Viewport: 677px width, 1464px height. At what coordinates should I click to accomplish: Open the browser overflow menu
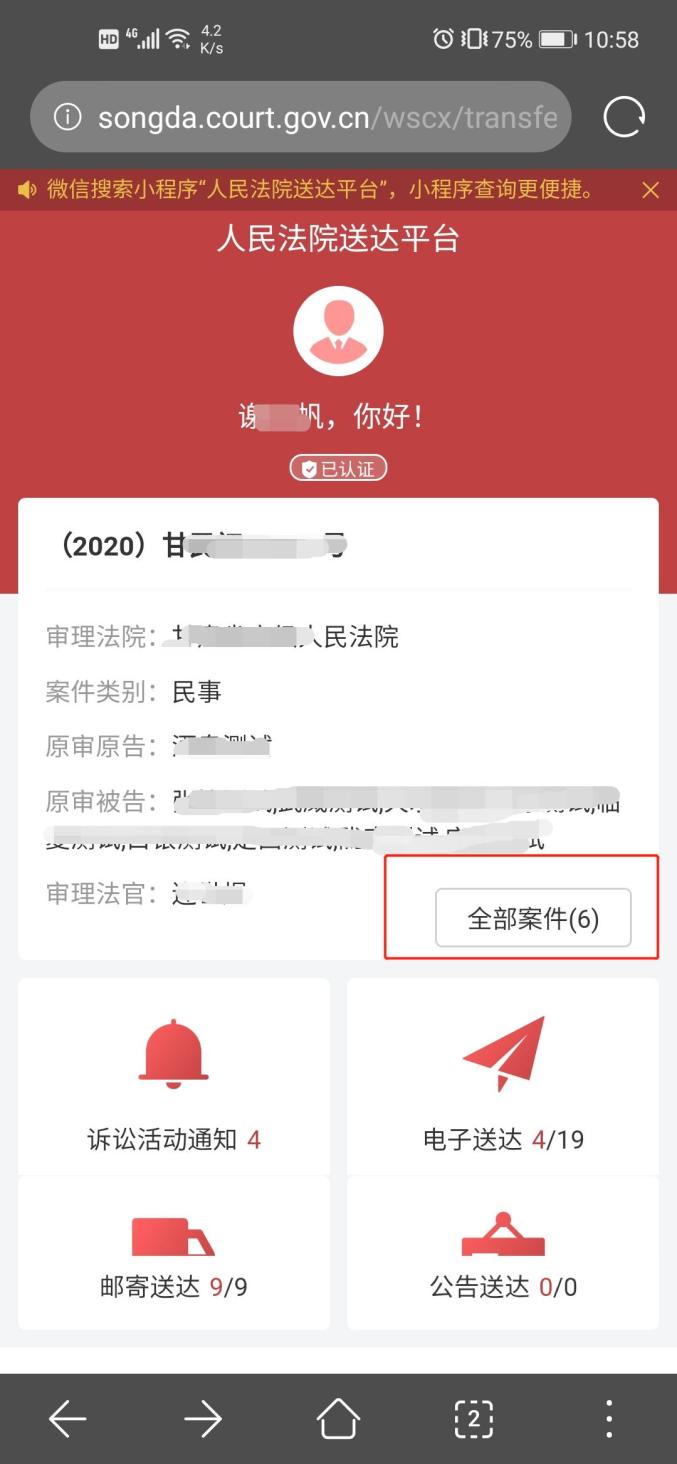[x=608, y=1418]
